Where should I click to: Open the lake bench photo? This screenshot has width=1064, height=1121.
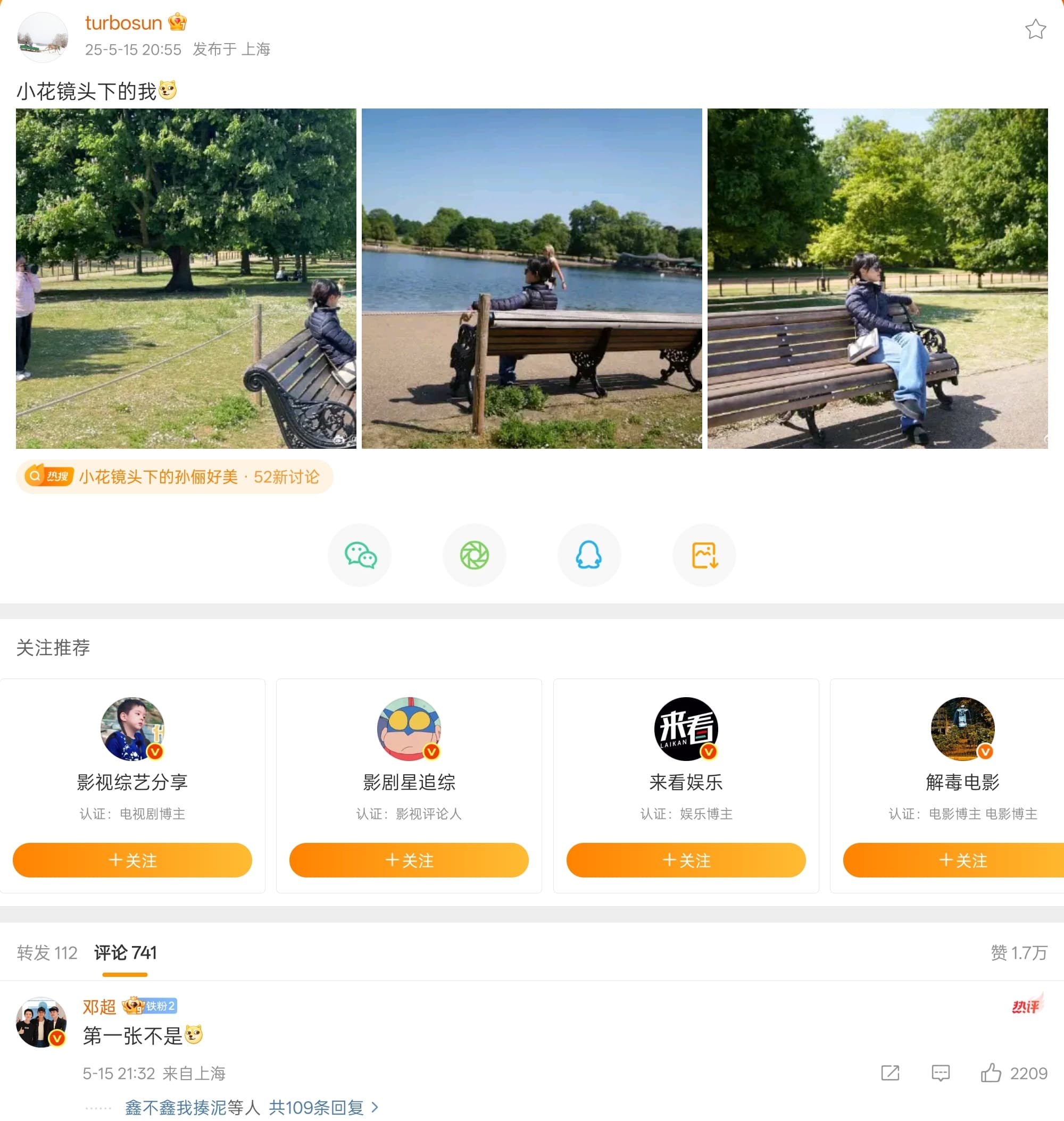531,278
